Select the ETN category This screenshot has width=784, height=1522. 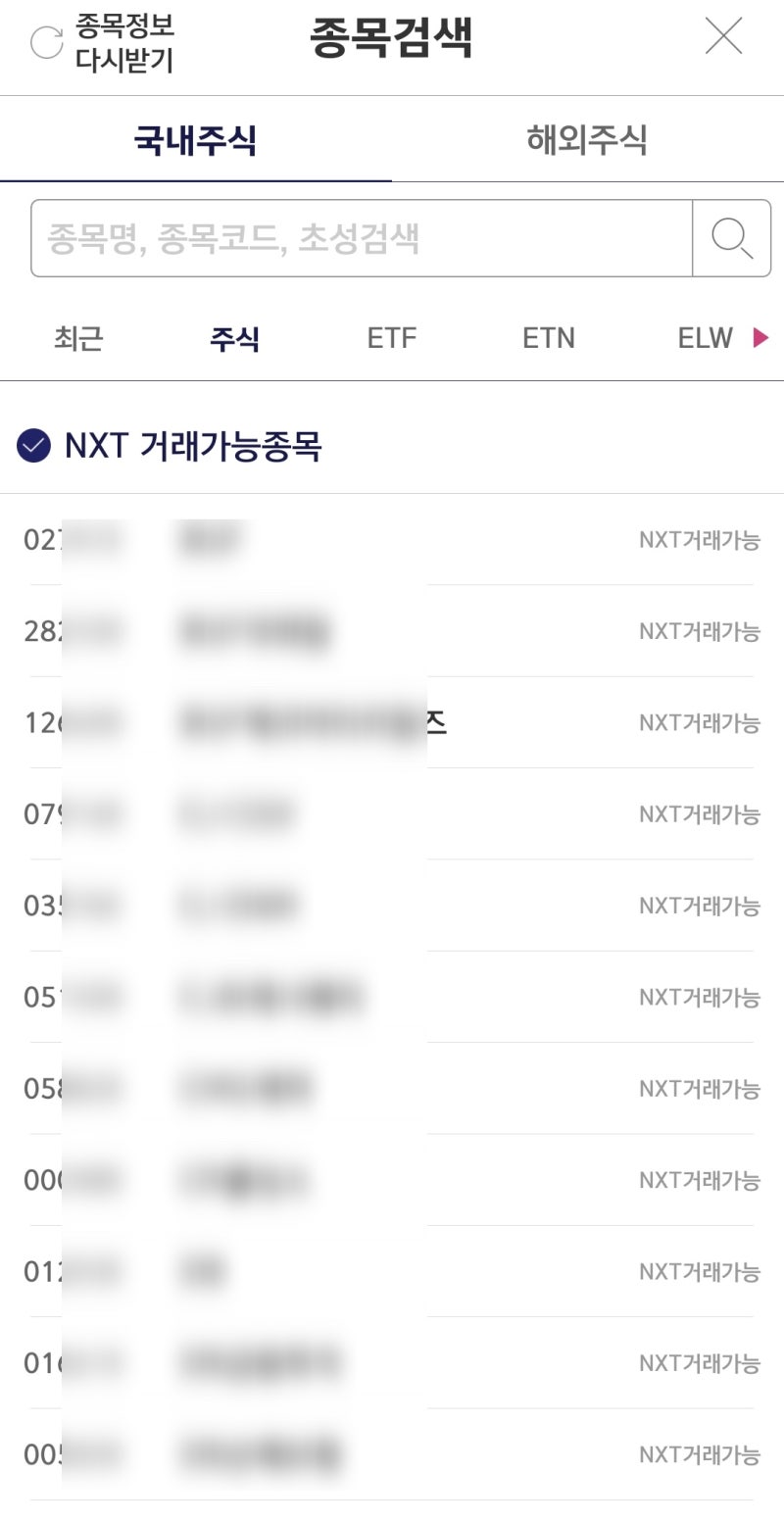[x=547, y=337]
